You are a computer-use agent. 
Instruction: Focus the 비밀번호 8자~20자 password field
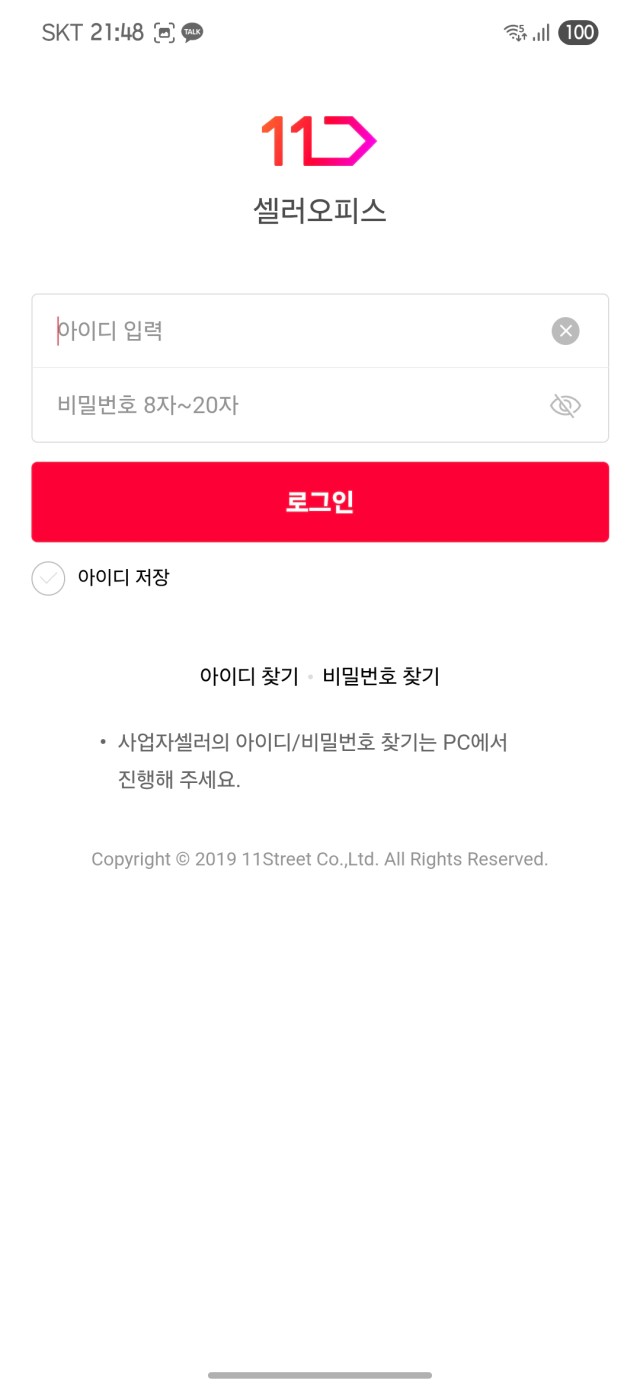click(x=290, y=405)
